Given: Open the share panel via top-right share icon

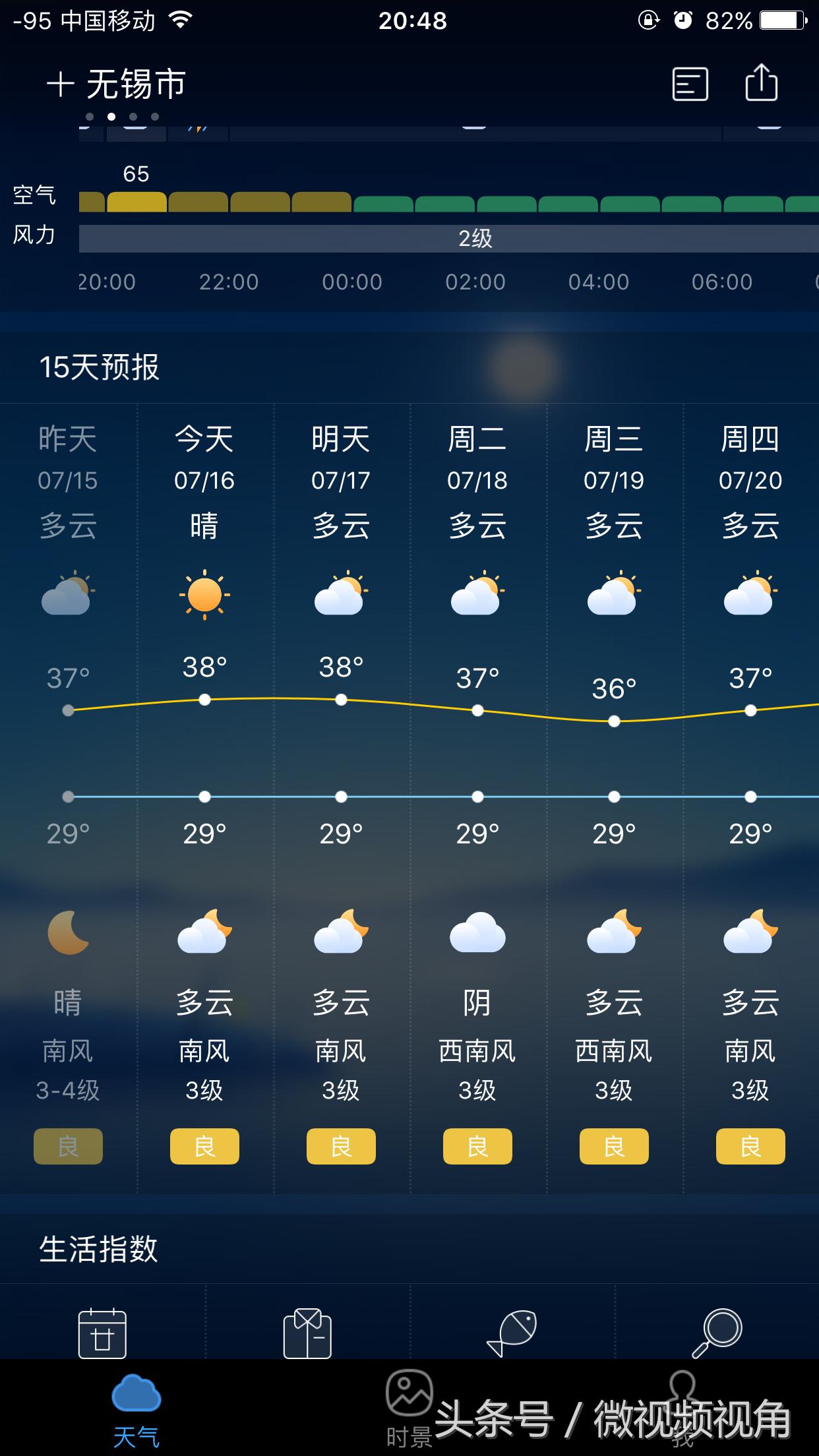Looking at the screenshot, I should pos(762,83).
